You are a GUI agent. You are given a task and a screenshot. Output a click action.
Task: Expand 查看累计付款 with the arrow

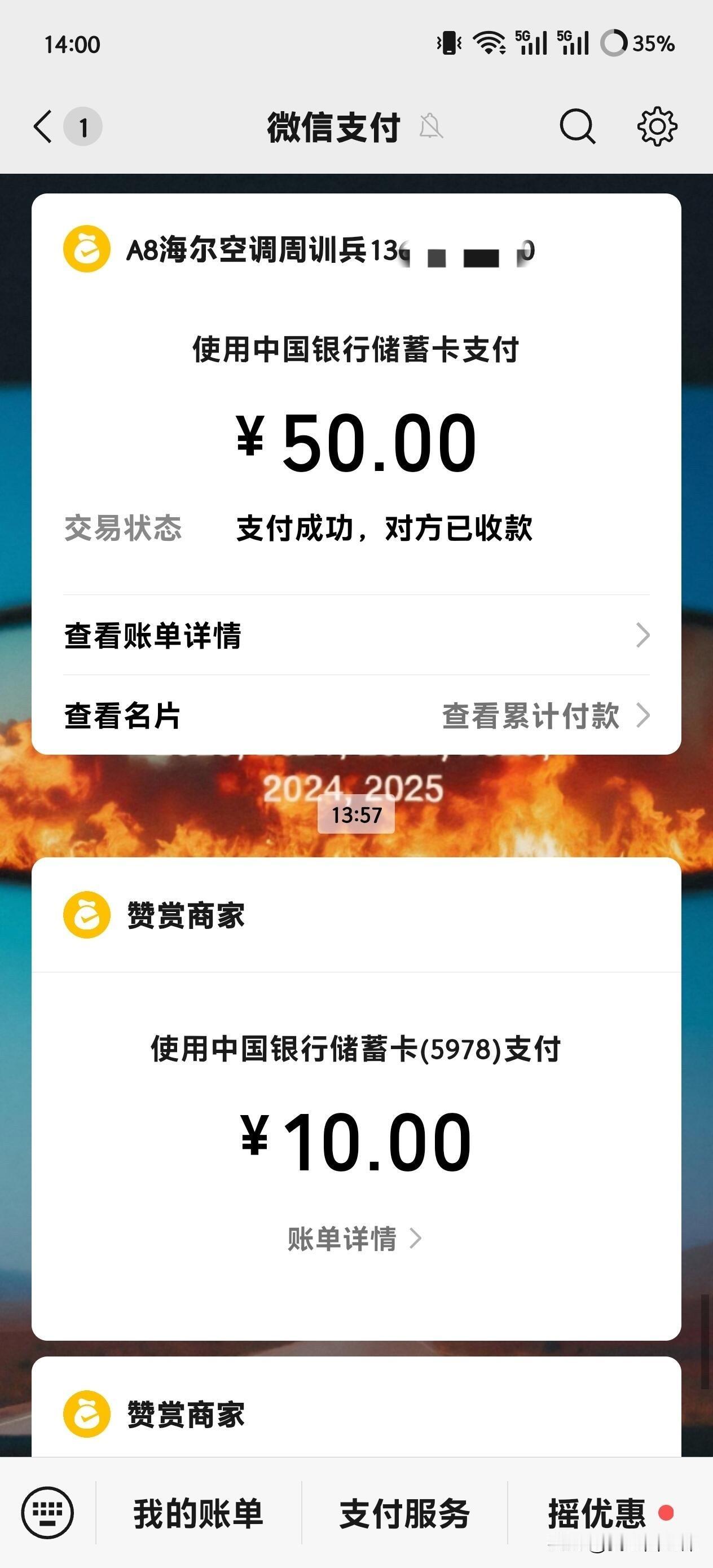tap(642, 717)
